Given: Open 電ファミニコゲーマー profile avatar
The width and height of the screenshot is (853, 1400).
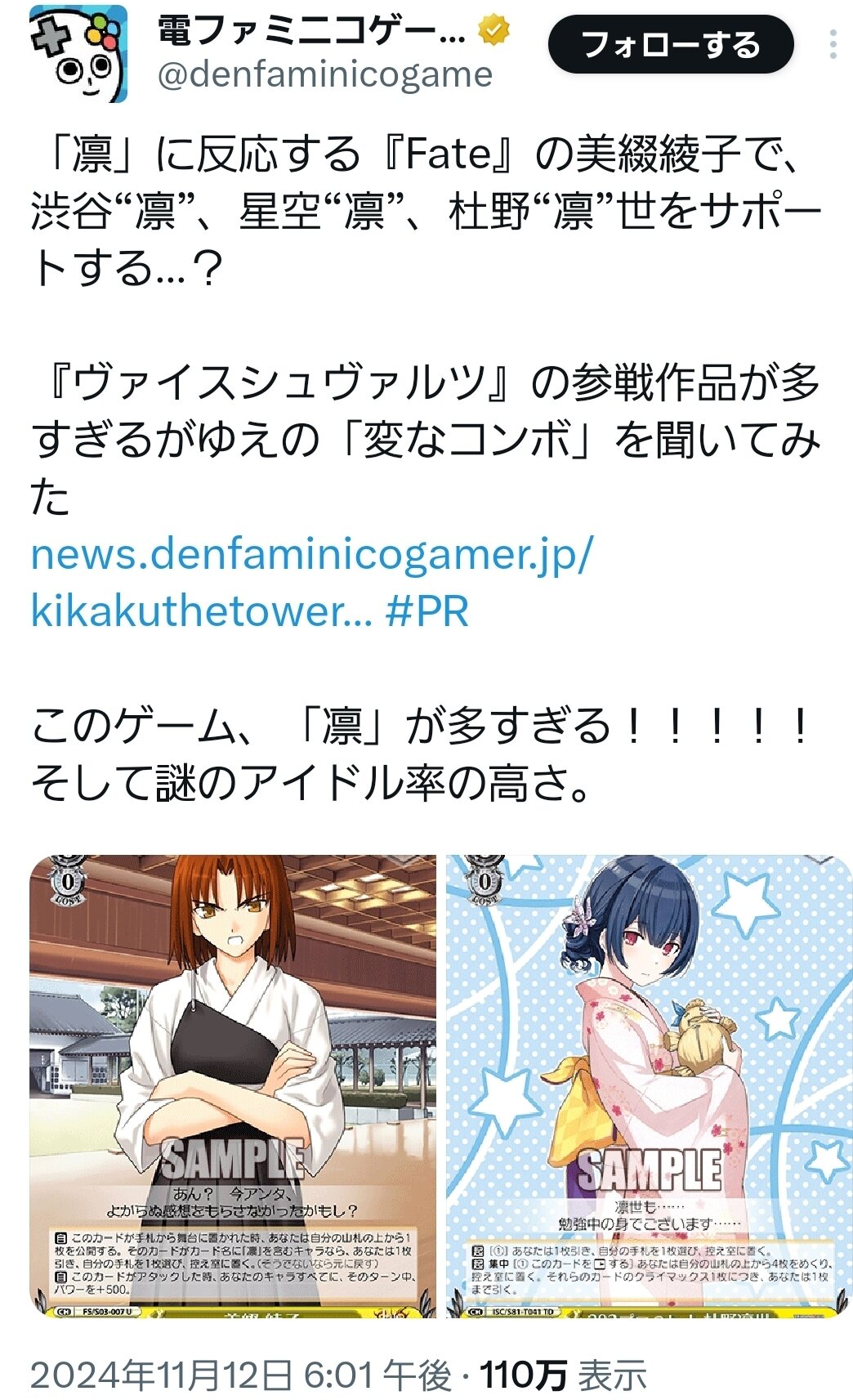Looking at the screenshot, I should [x=78, y=54].
